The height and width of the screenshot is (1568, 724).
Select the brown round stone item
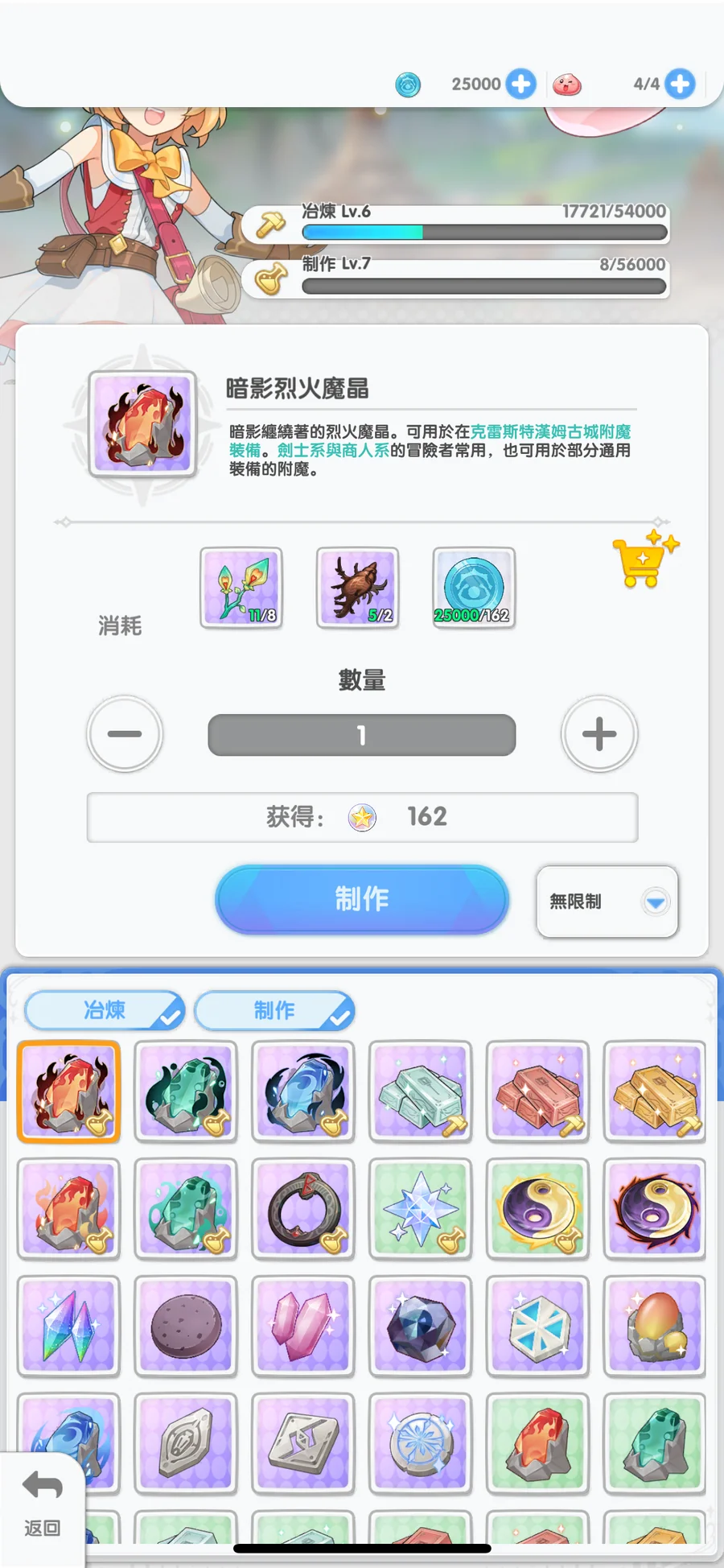(x=186, y=1327)
